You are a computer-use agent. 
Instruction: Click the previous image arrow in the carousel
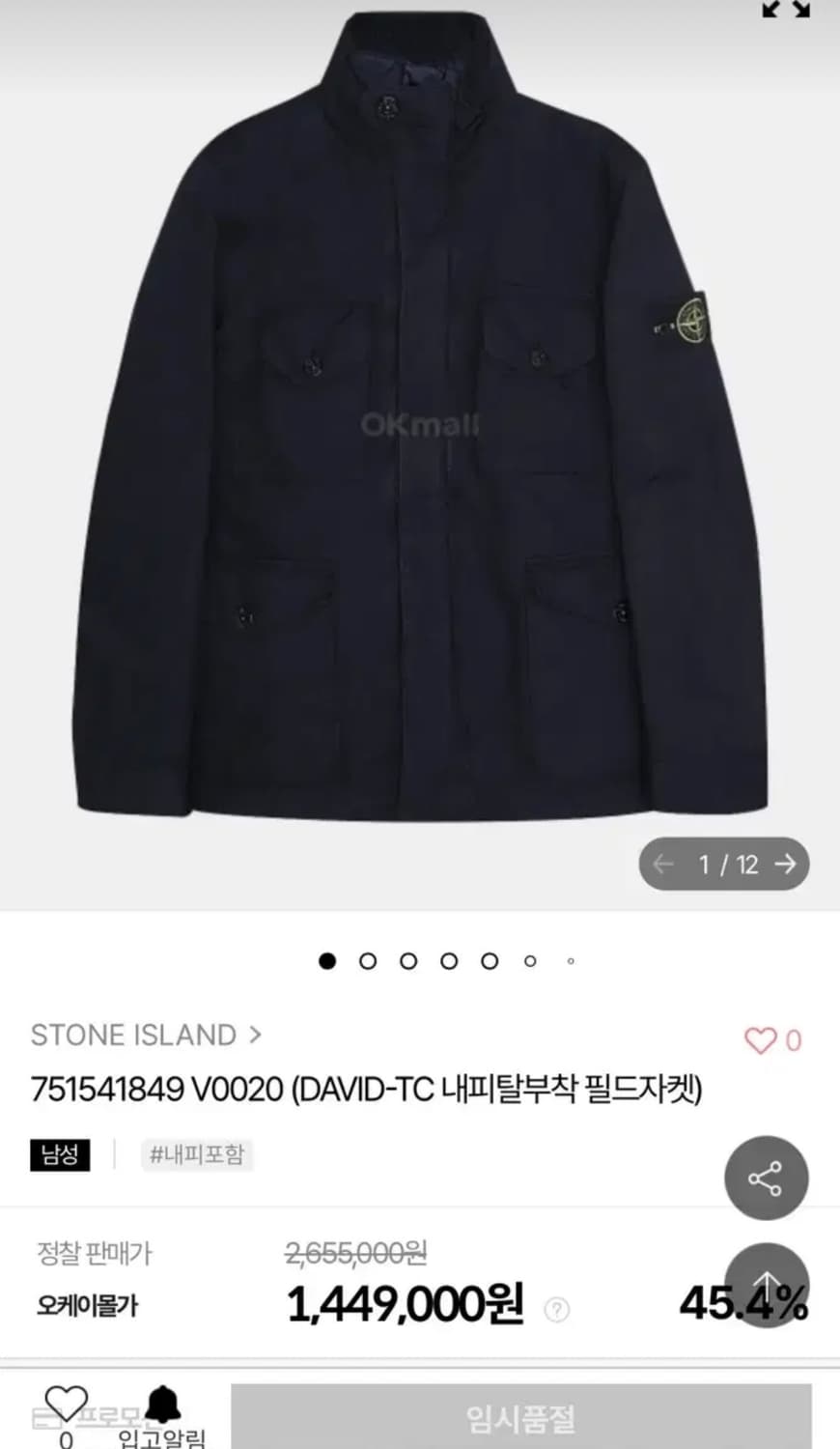pos(662,866)
